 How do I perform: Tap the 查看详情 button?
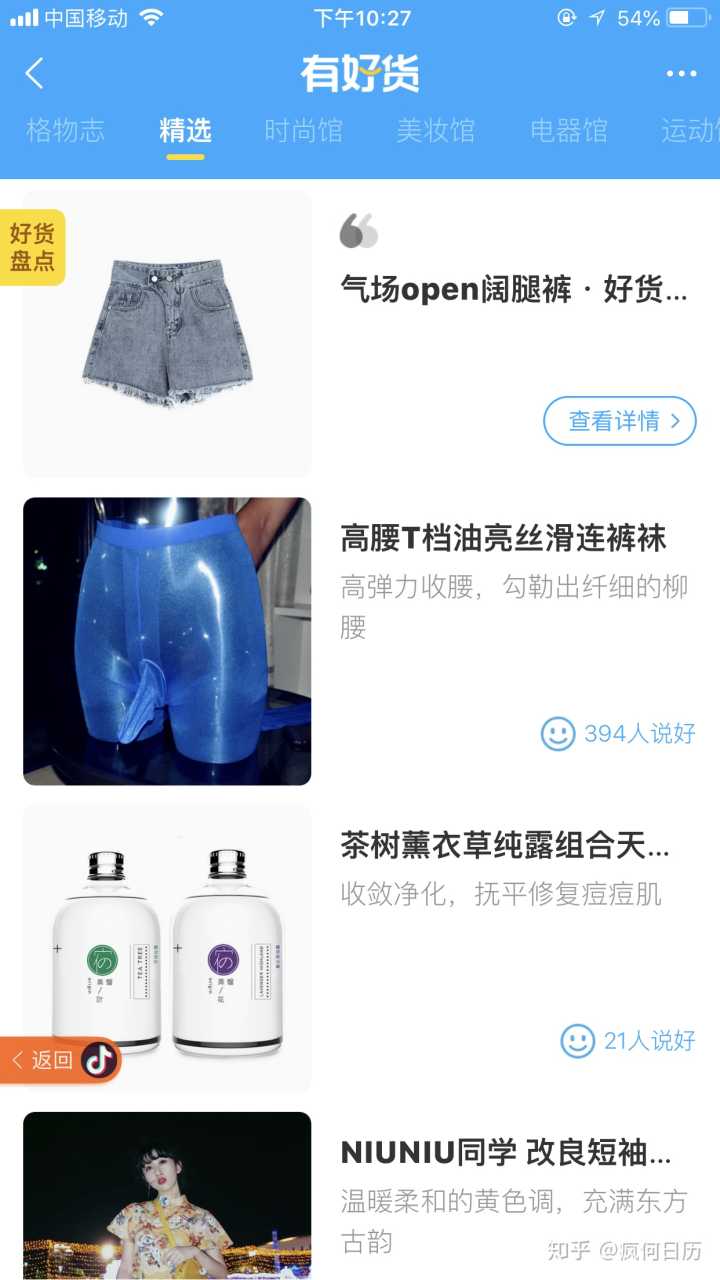tap(619, 421)
